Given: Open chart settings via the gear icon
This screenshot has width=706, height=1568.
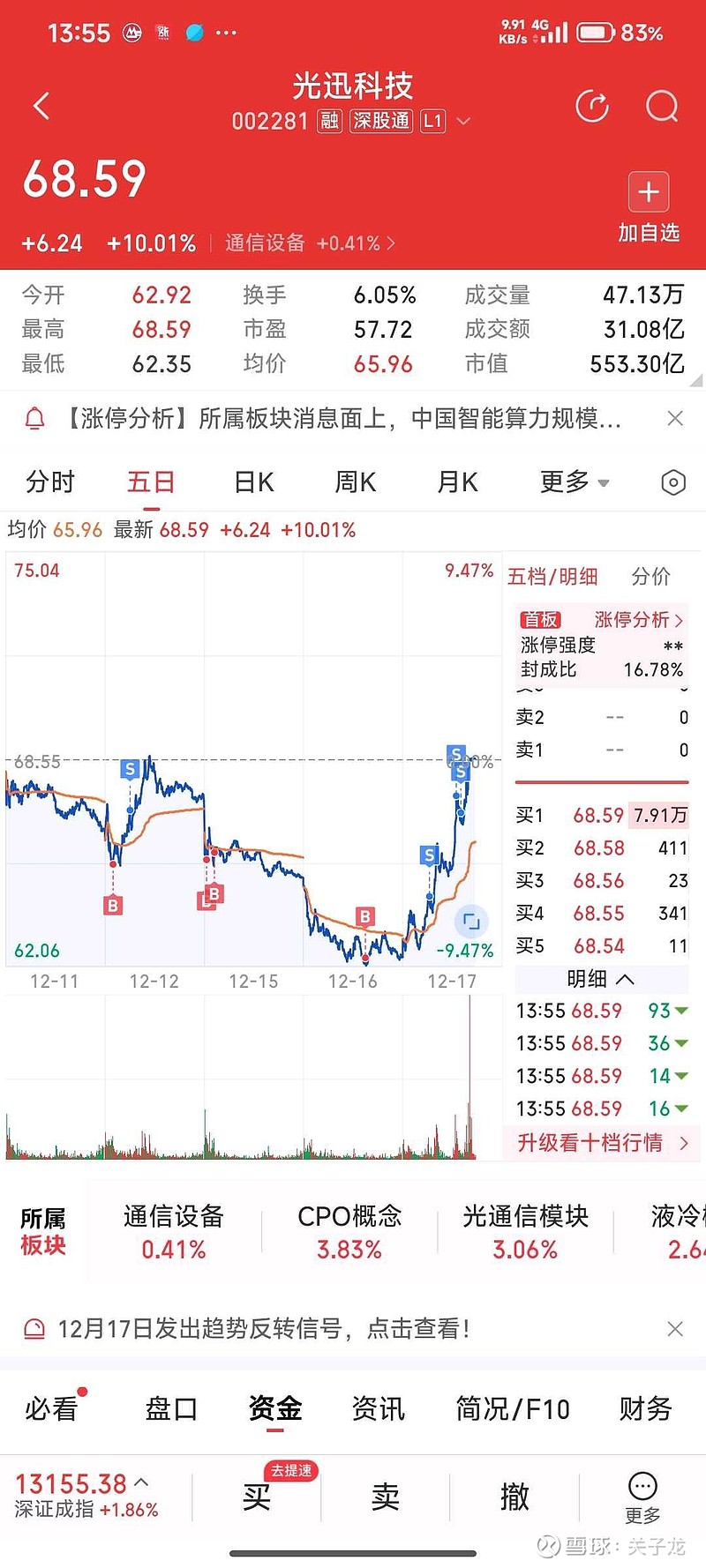Looking at the screenshot, I should pos(672,482).
